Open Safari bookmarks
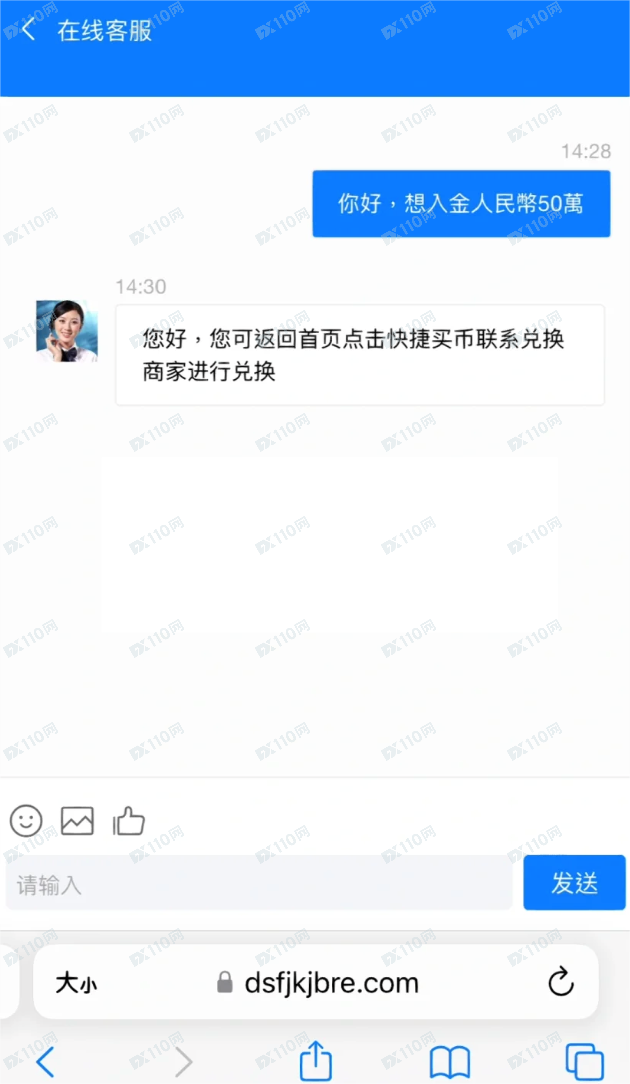The width and height of the screenshot is (630, 1084). (x=450, y=1061)
